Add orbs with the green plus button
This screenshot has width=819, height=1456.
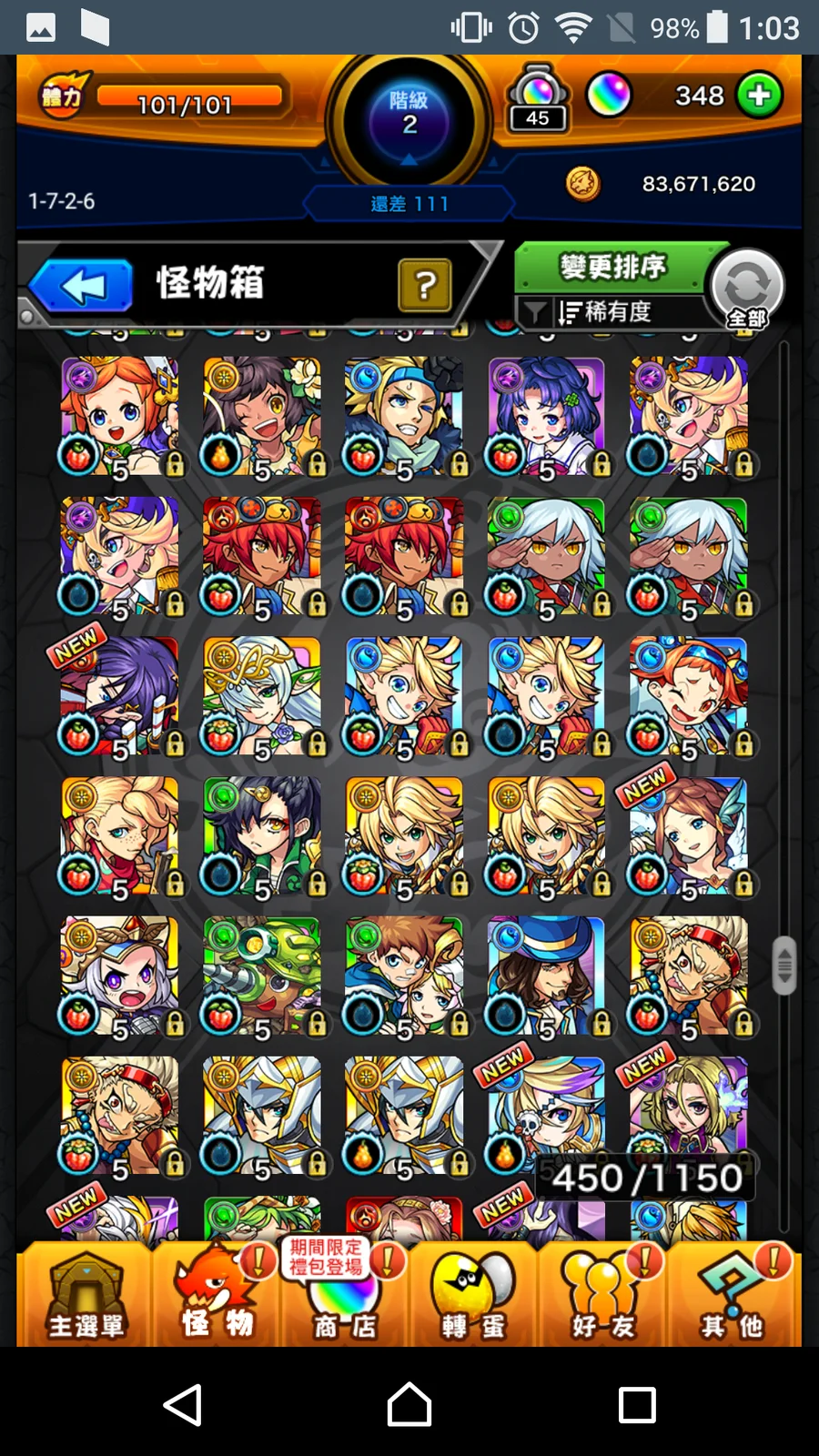pyautogui.click(x=759, y=96)
